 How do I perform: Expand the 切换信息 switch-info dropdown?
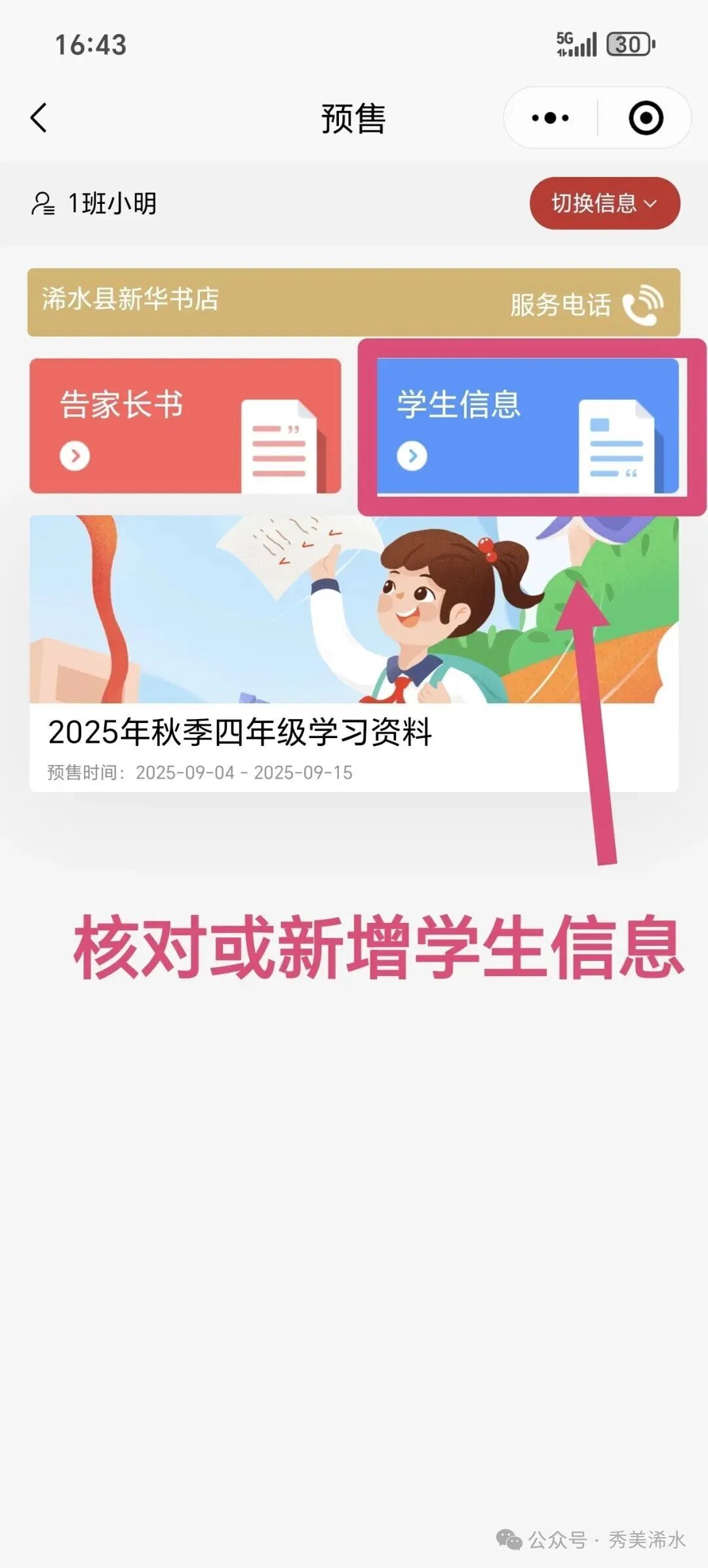coord(604,203)
